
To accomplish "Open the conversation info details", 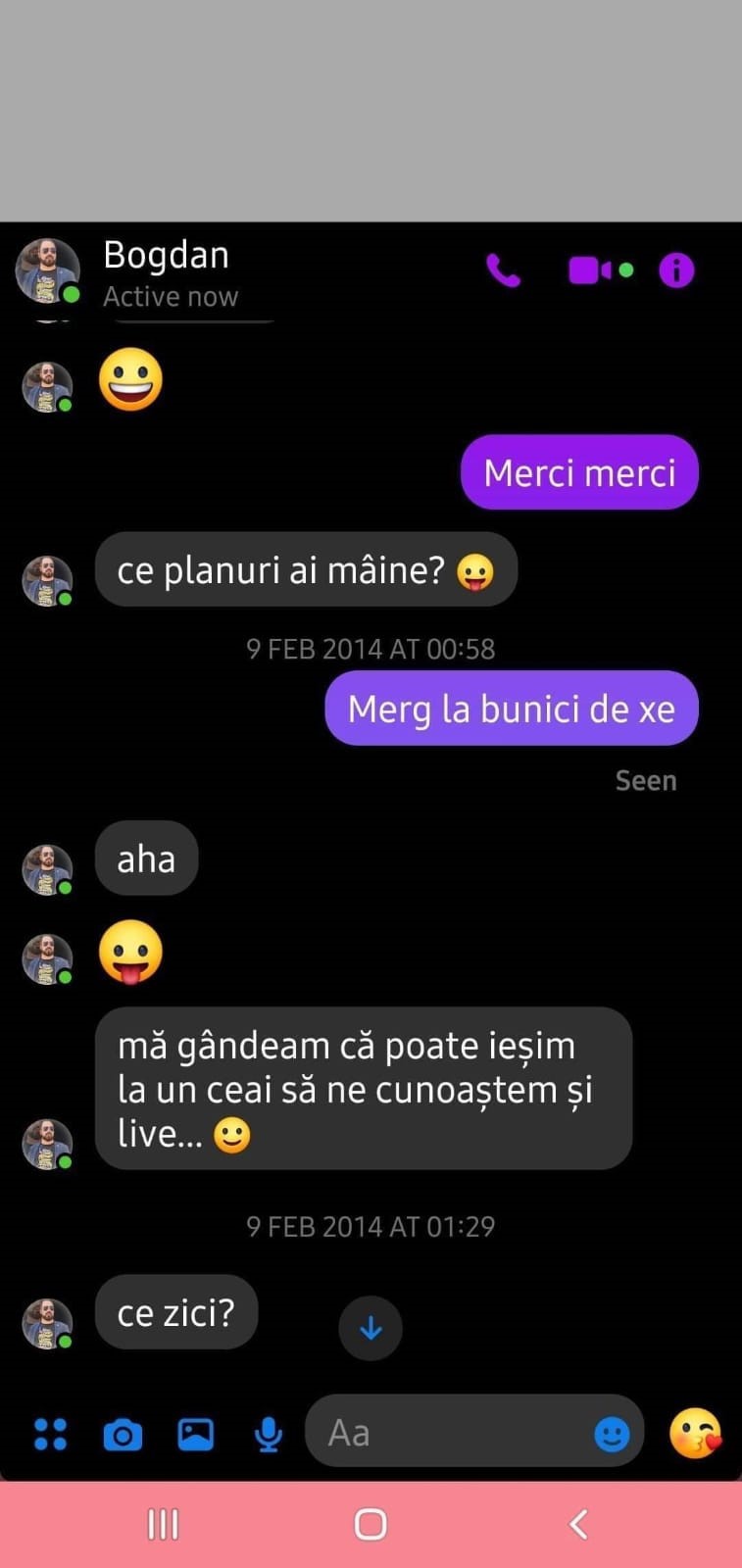I will [x=676, y=270].
